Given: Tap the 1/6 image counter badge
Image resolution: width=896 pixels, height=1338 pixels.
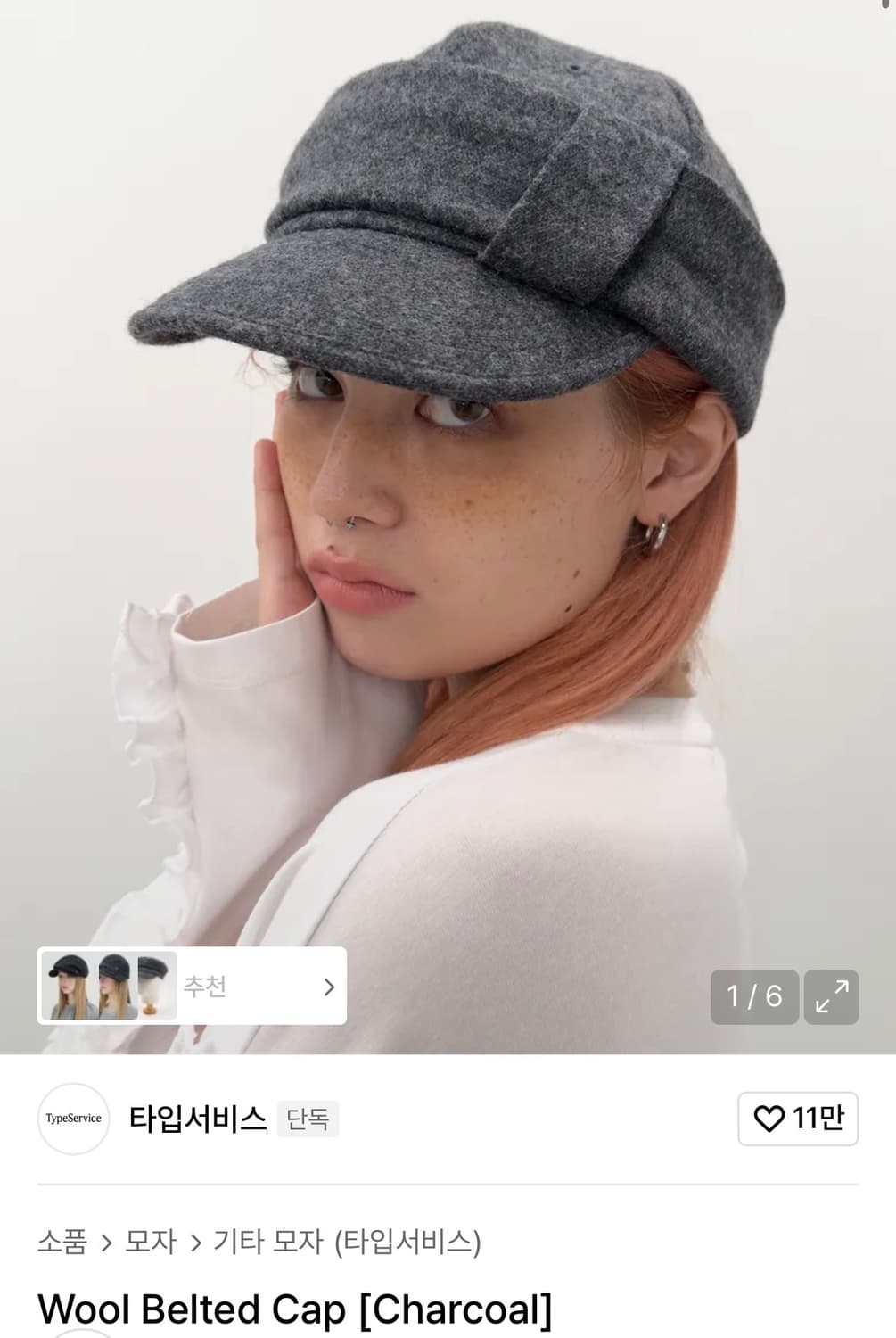Looking at the screenshot, I should 753,997.
